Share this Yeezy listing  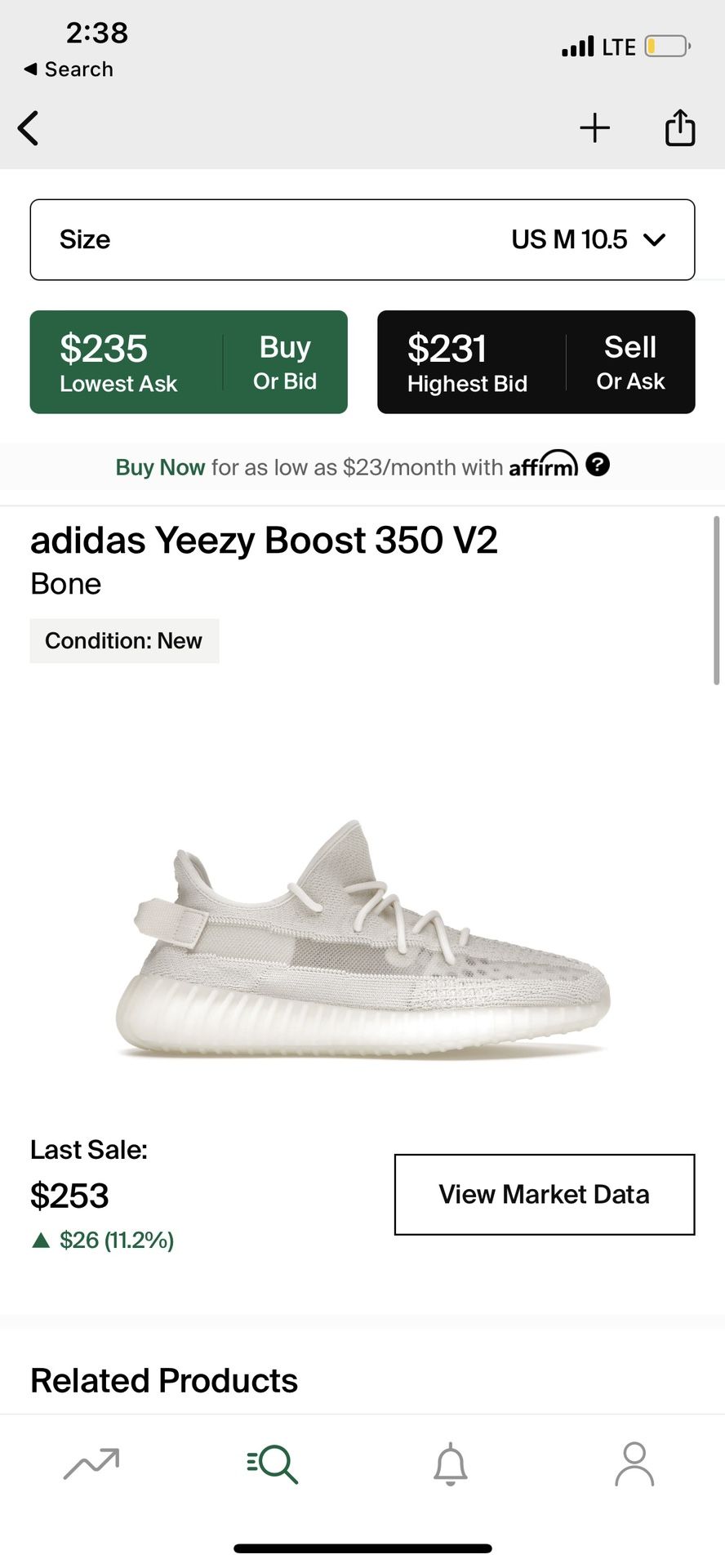[x=679, y=128]
